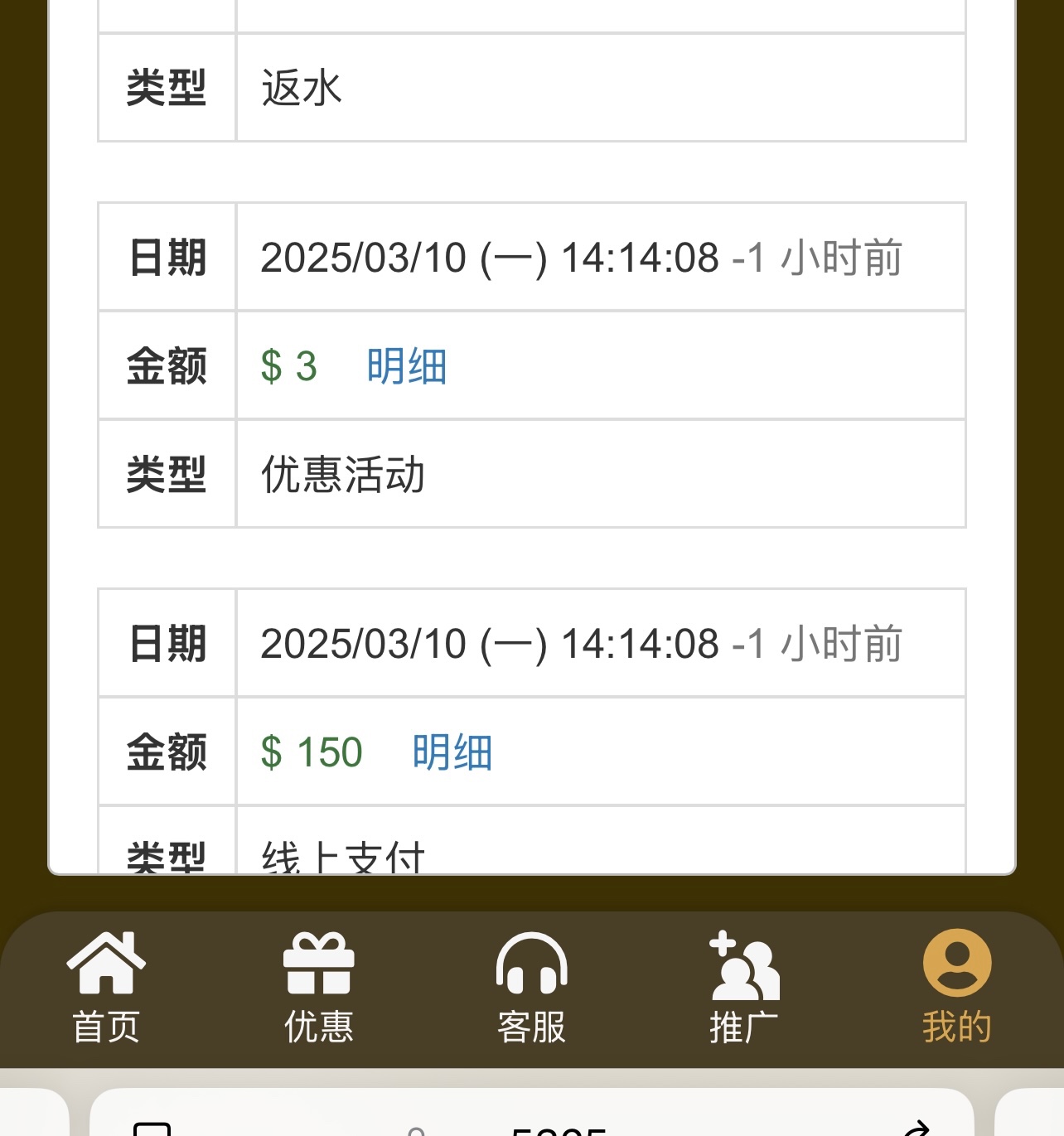View 明细 details for the $150 entry
Image resolution: width=1064 pixels, height=1136 pixels.
[x=452, y=752]
